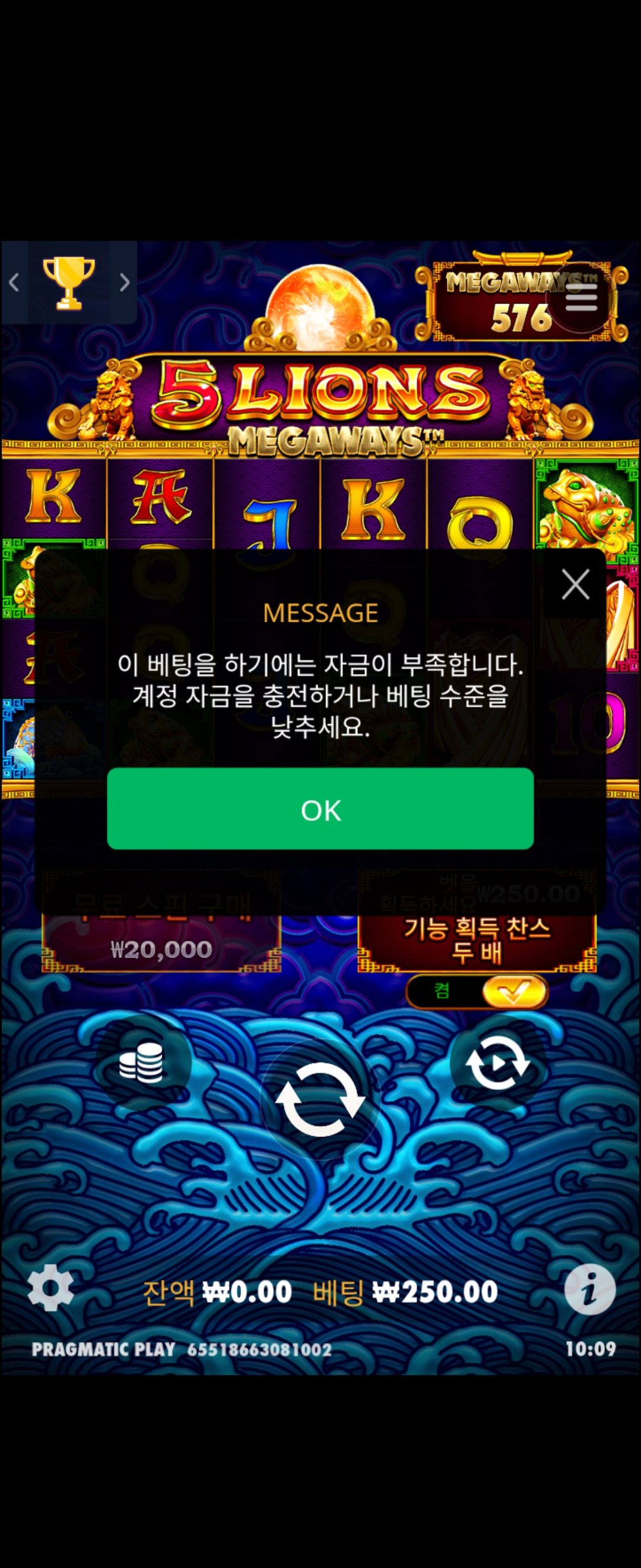Confirm the message with OK
Screen dimensions: 641x1568
320,808
